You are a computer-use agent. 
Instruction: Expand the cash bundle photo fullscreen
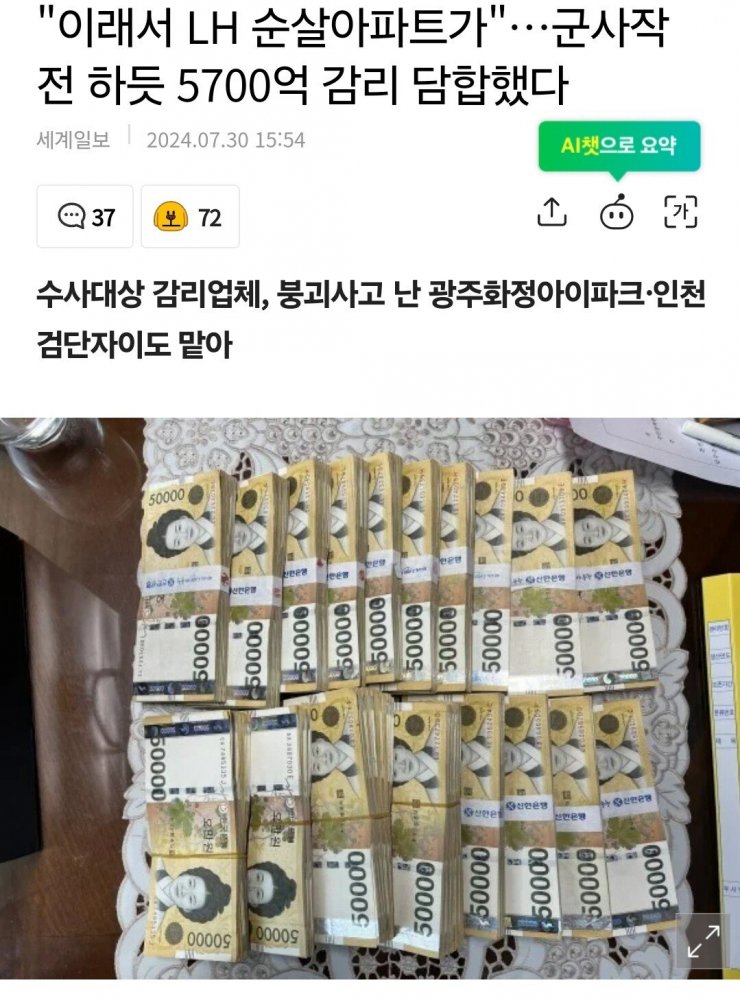point(703,940)
